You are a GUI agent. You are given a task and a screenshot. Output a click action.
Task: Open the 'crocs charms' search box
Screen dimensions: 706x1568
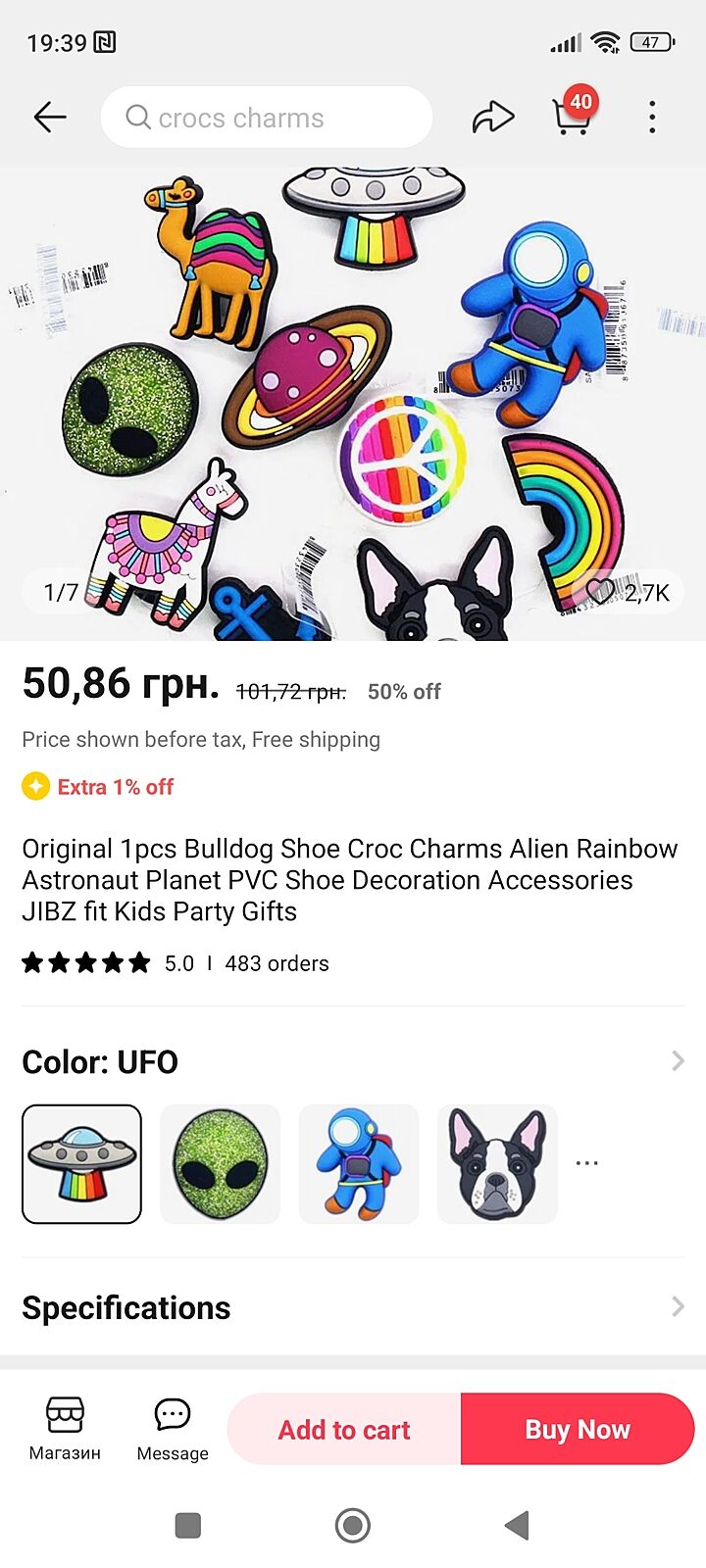[266, 118]
